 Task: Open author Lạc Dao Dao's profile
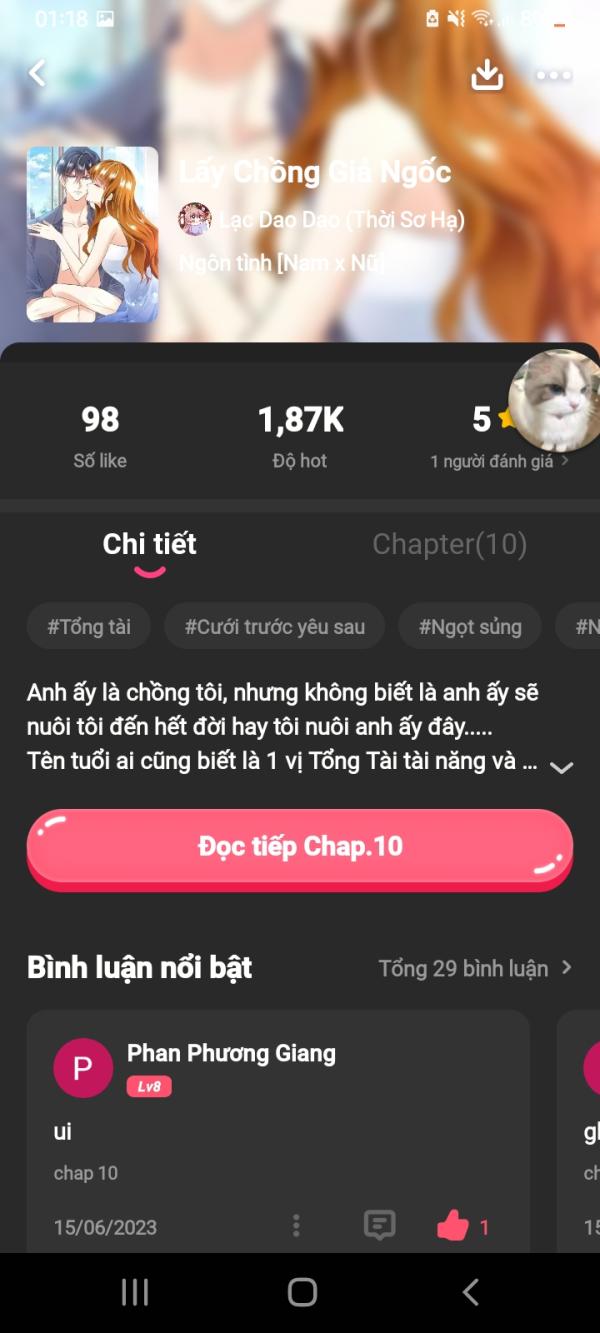[x=323, y=219]
